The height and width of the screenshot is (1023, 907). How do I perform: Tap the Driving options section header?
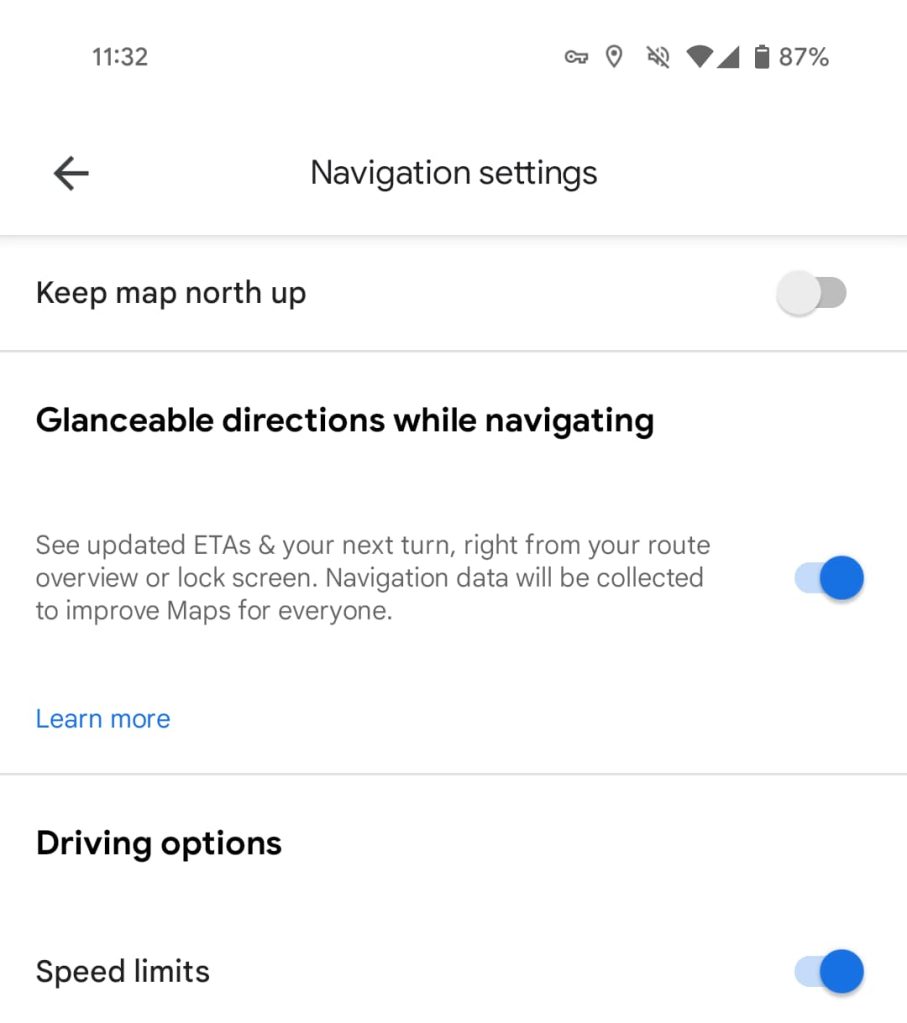(158, 843)
